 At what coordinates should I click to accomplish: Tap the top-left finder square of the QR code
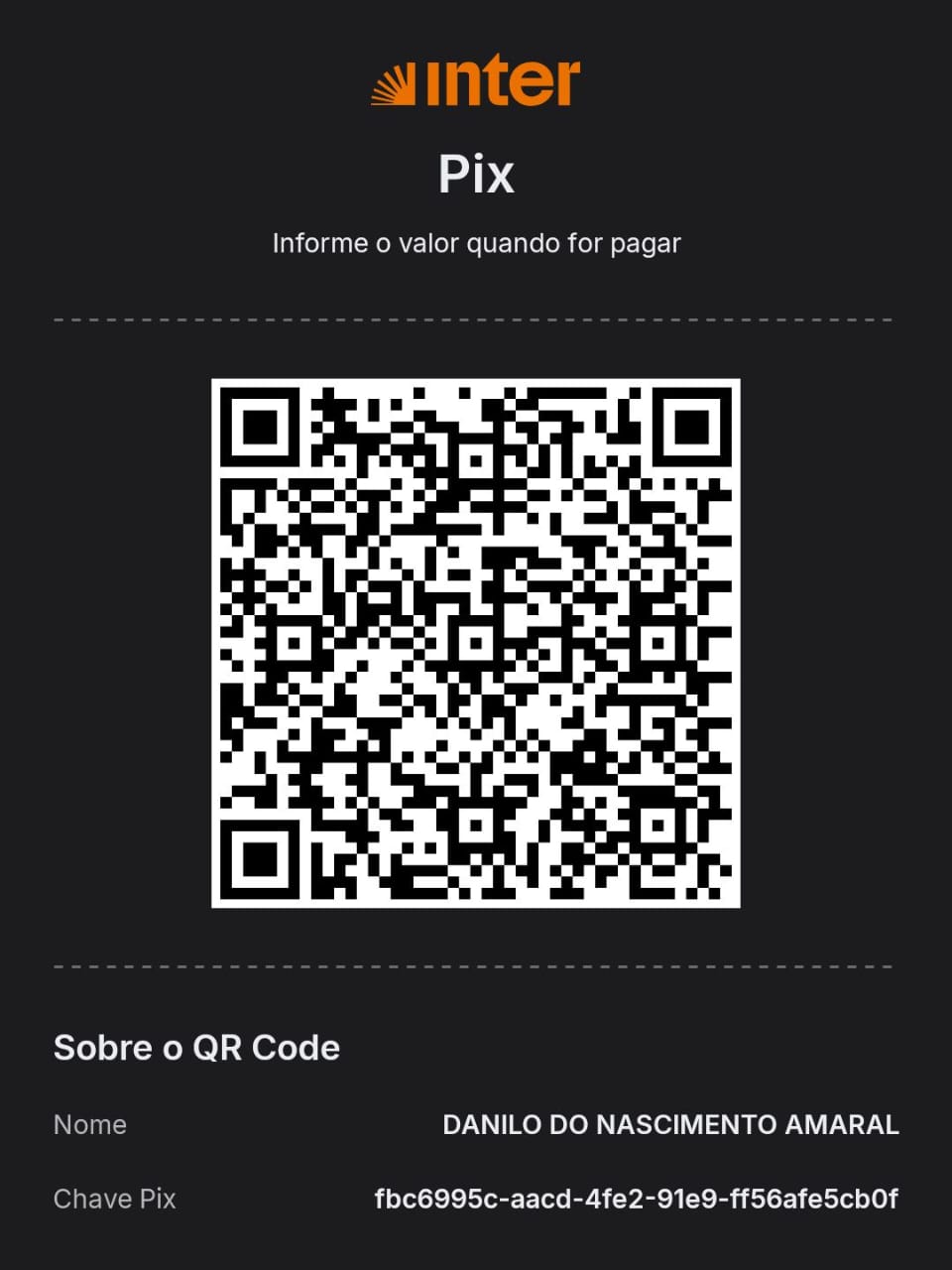point(260,430)
